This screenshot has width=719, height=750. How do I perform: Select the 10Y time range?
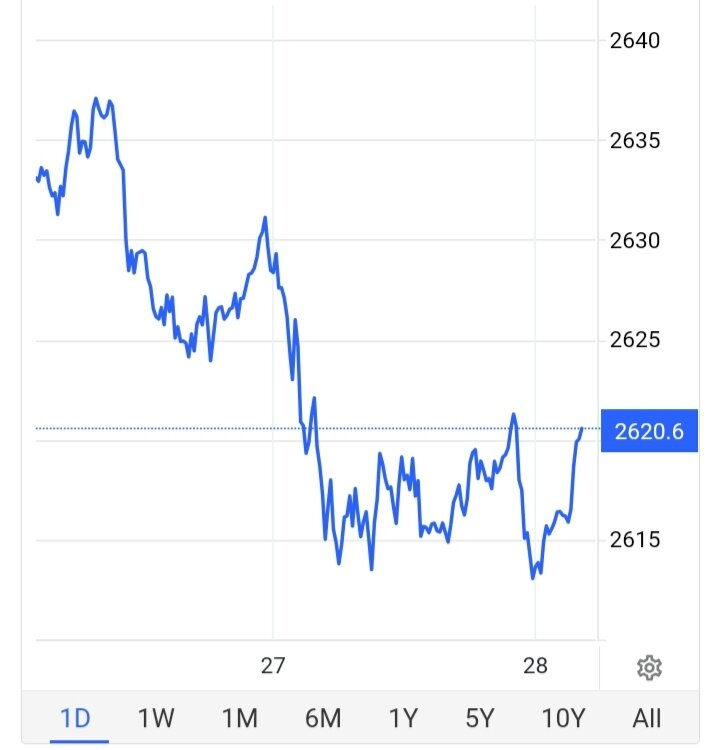coord(562,717)
